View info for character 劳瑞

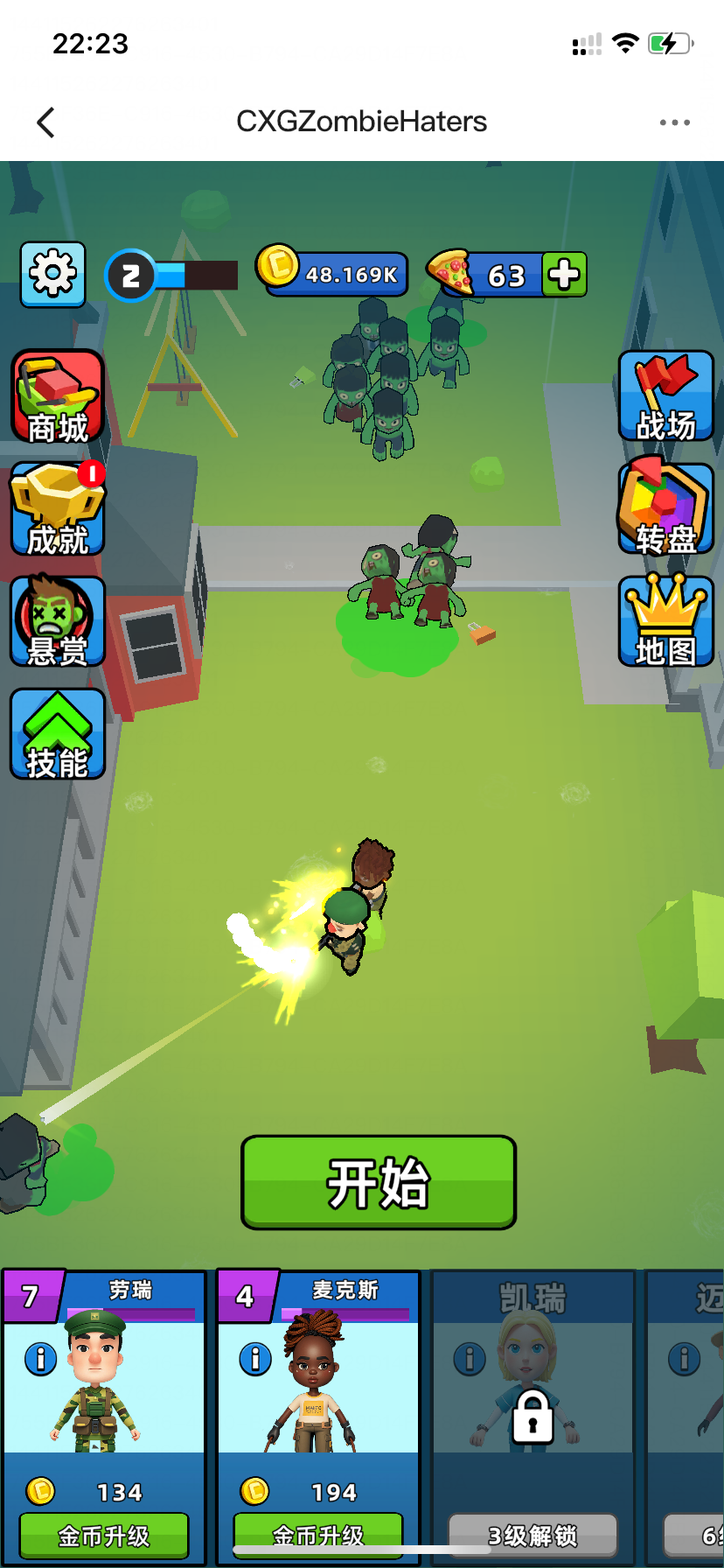pyautogui.click(x=40, y=1358)
